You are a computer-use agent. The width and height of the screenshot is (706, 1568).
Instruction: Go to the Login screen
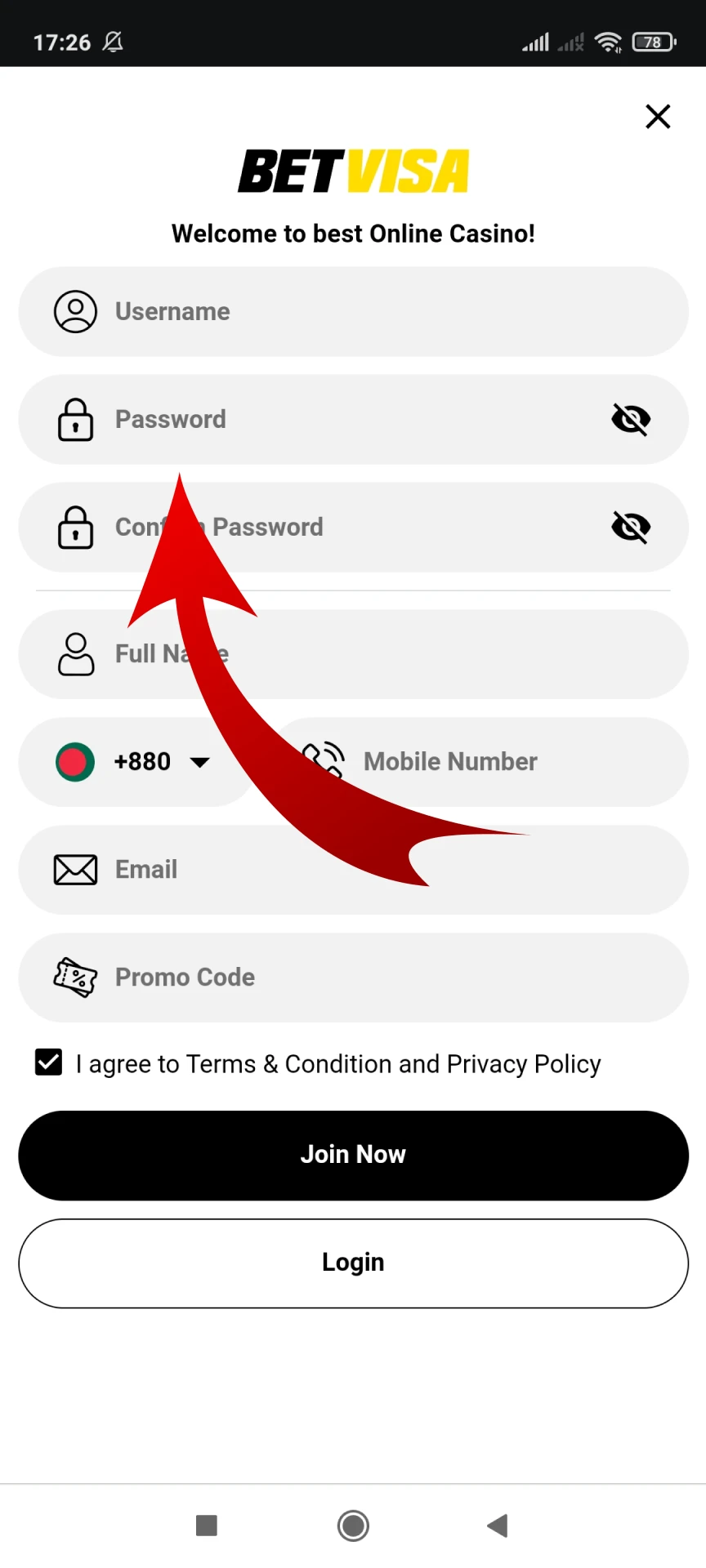tap(353, 1263)
